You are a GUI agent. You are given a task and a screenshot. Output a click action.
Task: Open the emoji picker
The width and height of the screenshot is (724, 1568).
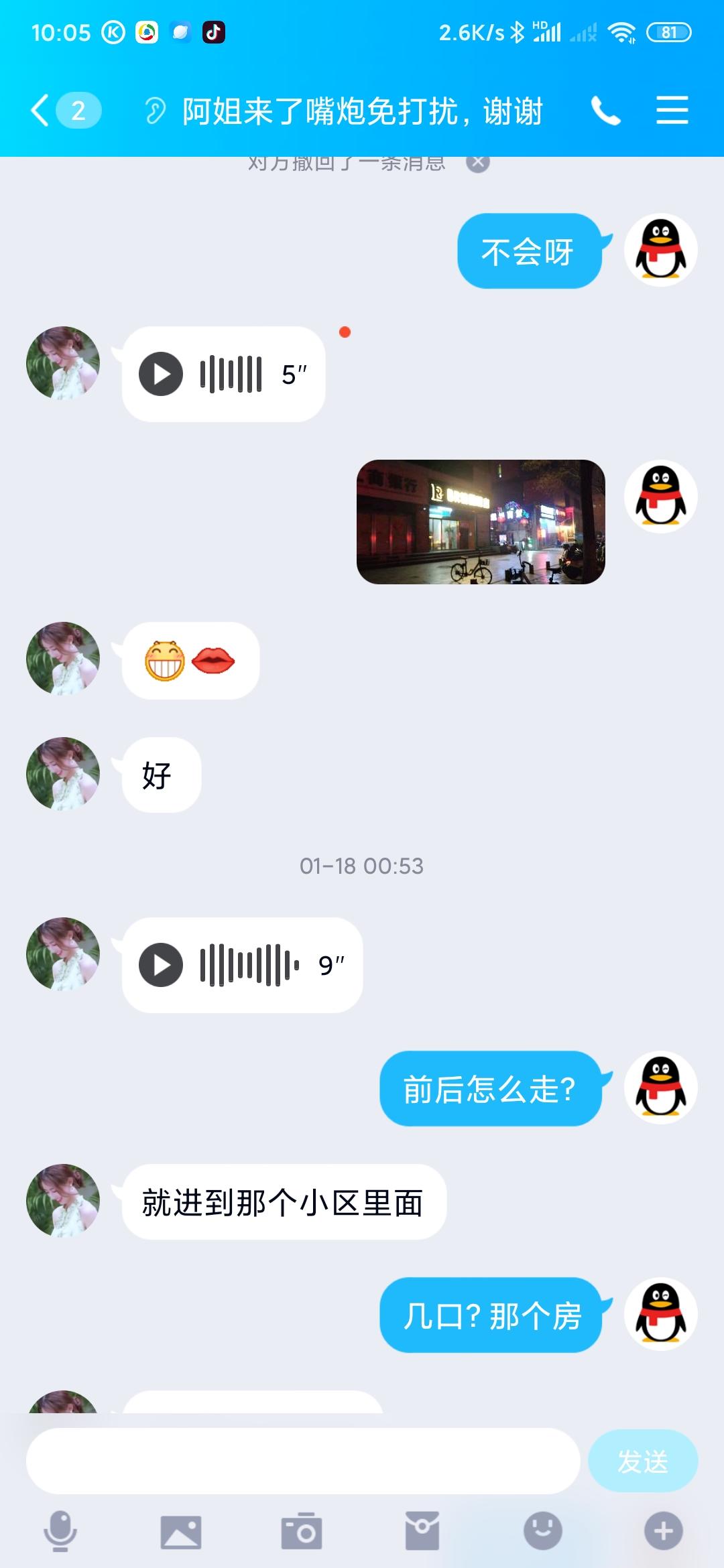pos(543,1531)
